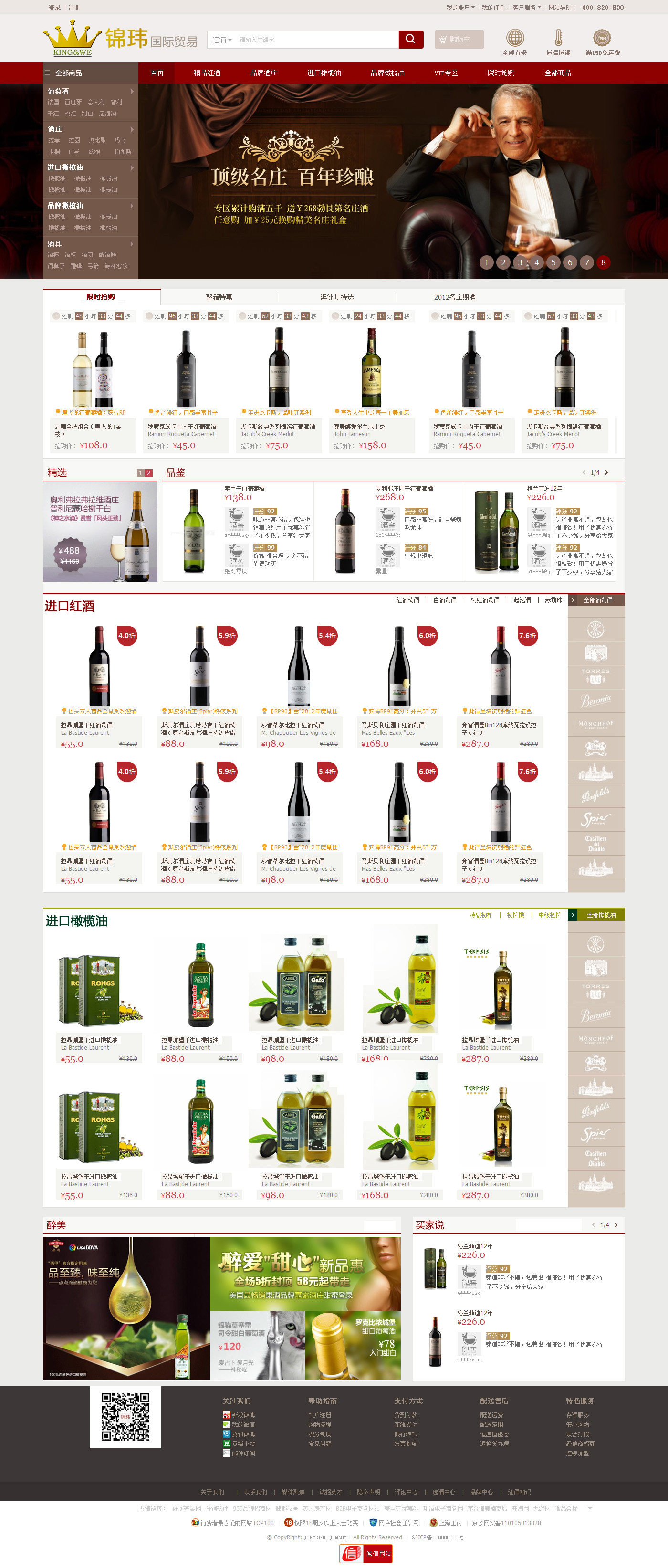668x1568 pixels.
Task: Go to next page in 品鉴 section
Action: [x=606, y=472]
